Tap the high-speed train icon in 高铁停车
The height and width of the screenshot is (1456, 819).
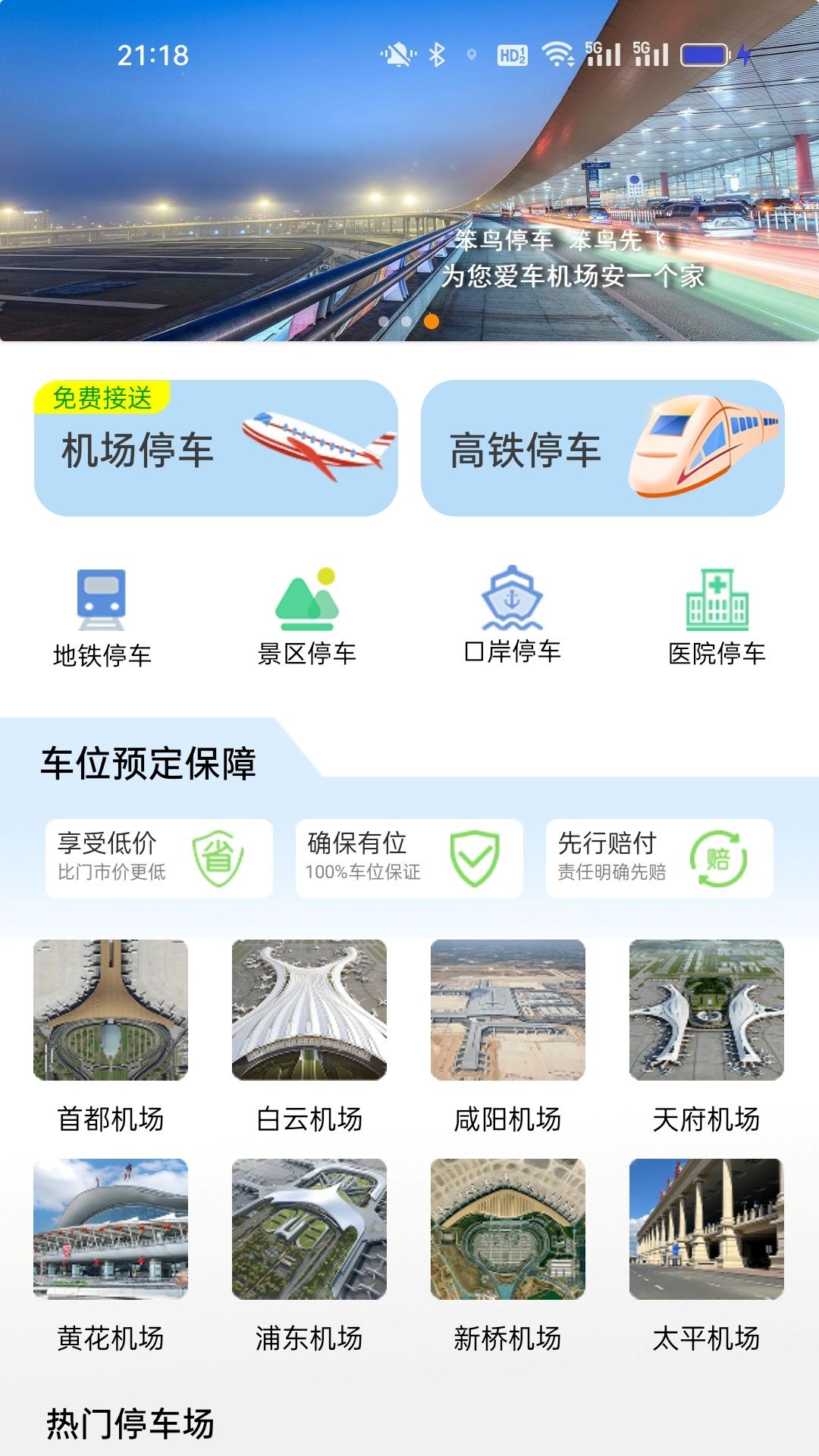pyautogui.click(x=705, y=444)
